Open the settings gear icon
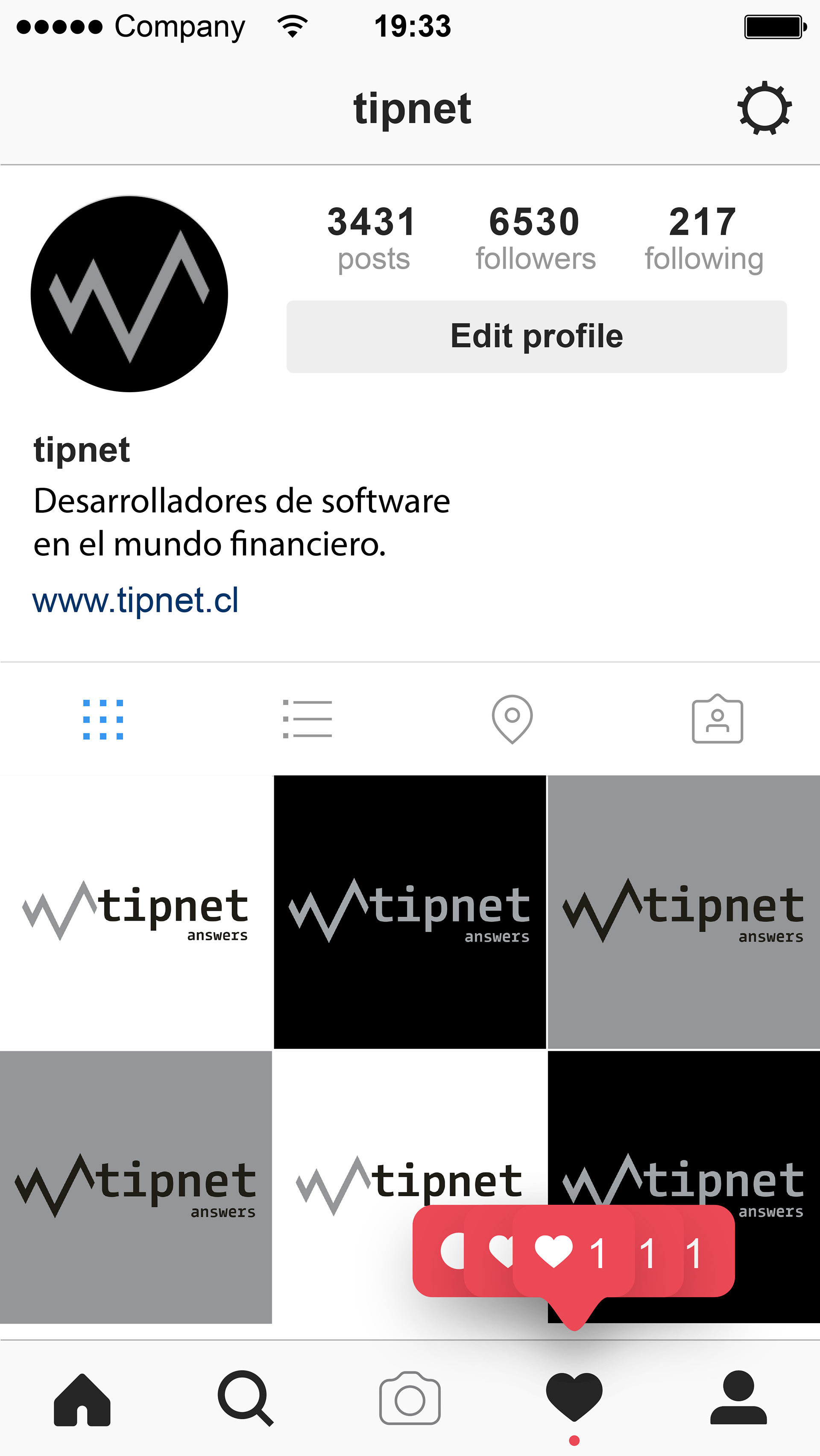This screenshot has height=1456, width=820. coord(764,108)
